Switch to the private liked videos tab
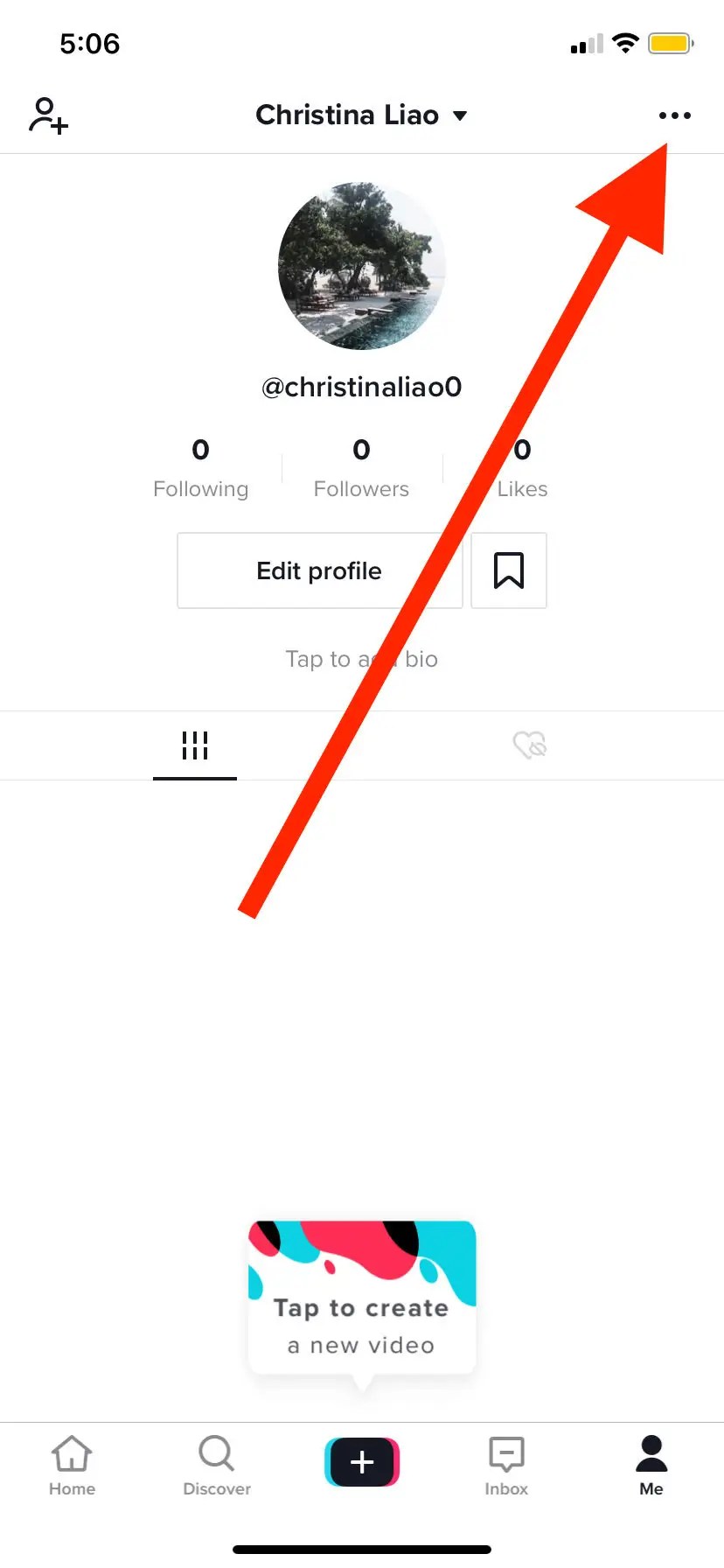The image size is (724, 1568). pyautogui.click(x=529, y=745)
